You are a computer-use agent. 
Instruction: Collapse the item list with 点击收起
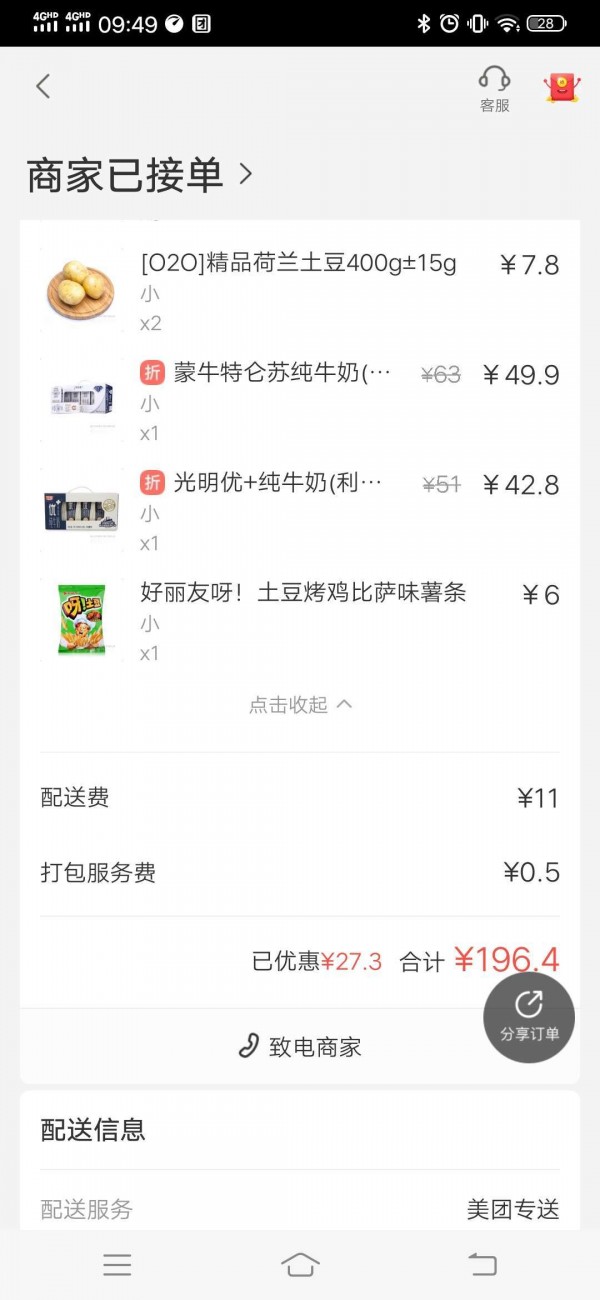pos(300,704)
